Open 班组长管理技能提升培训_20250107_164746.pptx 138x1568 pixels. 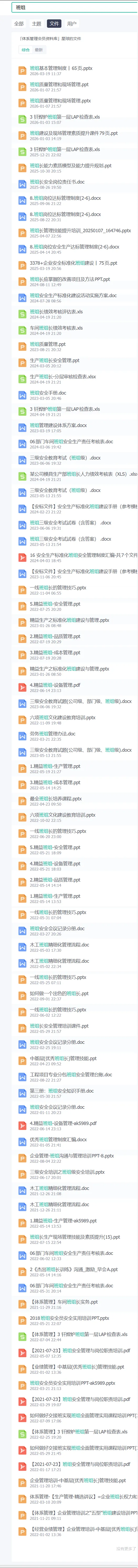81,231
